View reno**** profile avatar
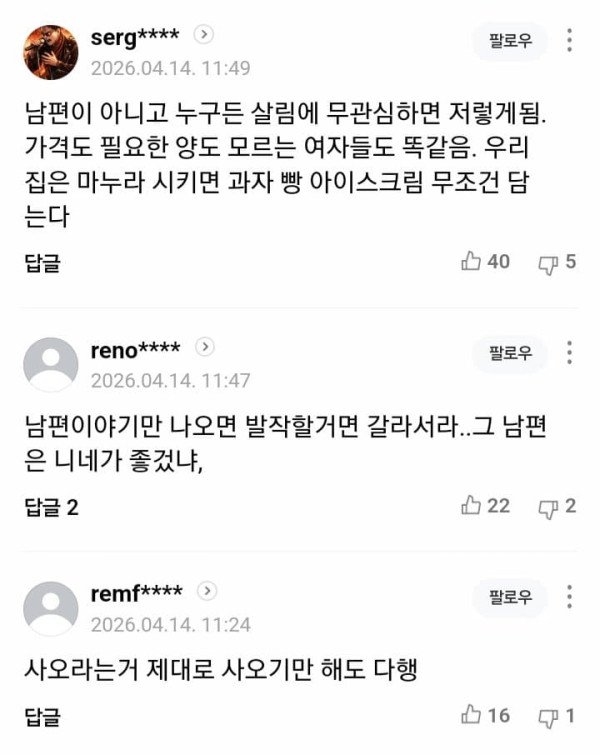Image resolution: width=600 pixels, height=755 pixels. tap(50, 365)
